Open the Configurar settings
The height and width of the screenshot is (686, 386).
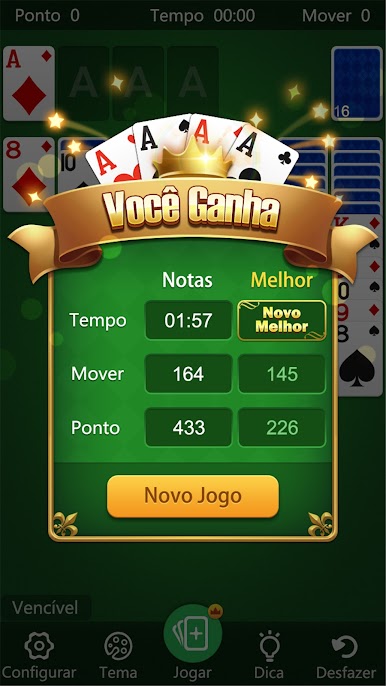point(39,655)
